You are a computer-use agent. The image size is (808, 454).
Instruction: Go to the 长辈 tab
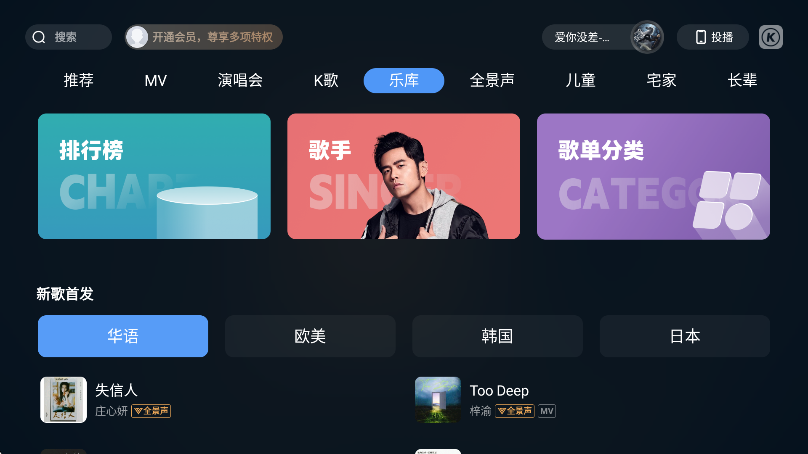(742, 81)
